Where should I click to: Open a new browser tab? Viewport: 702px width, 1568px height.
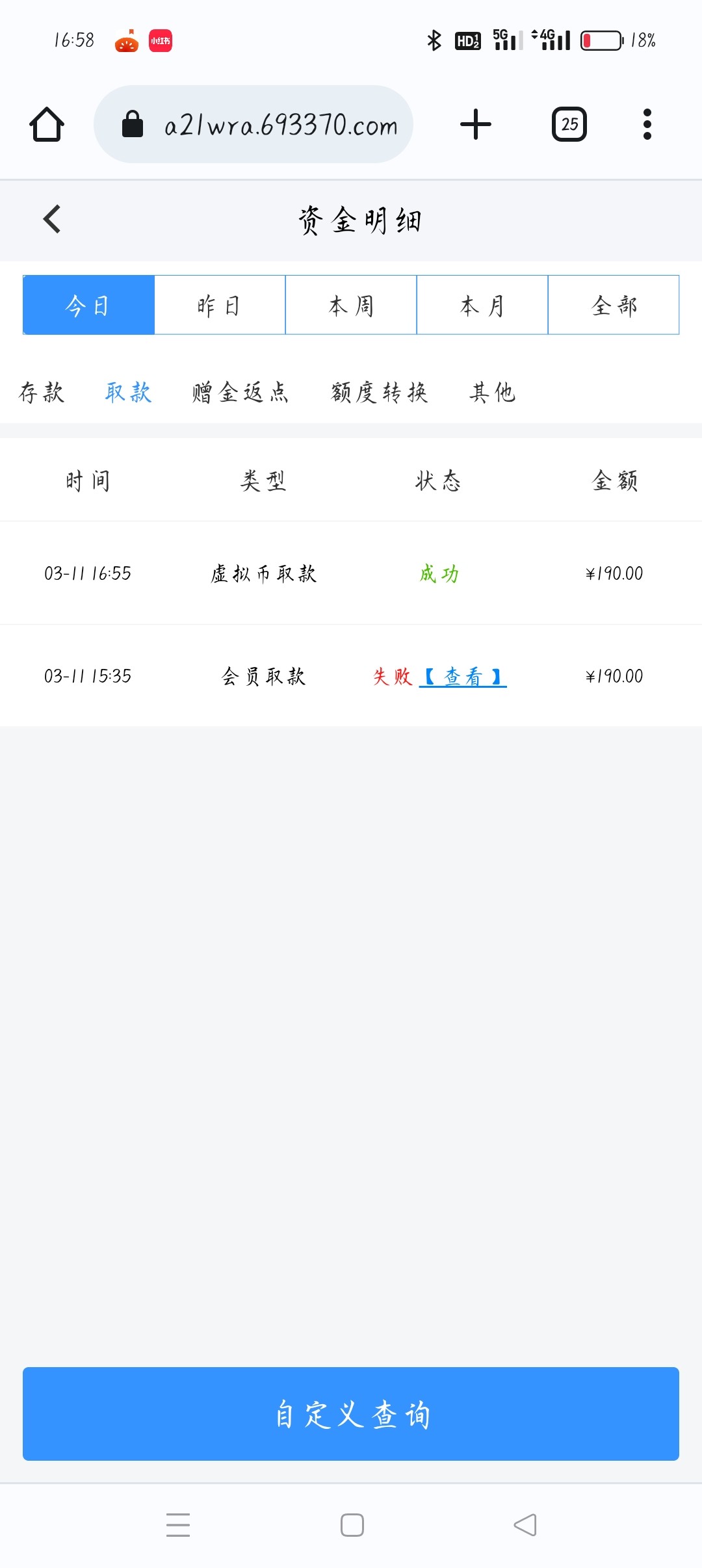[x=476, y=124]
